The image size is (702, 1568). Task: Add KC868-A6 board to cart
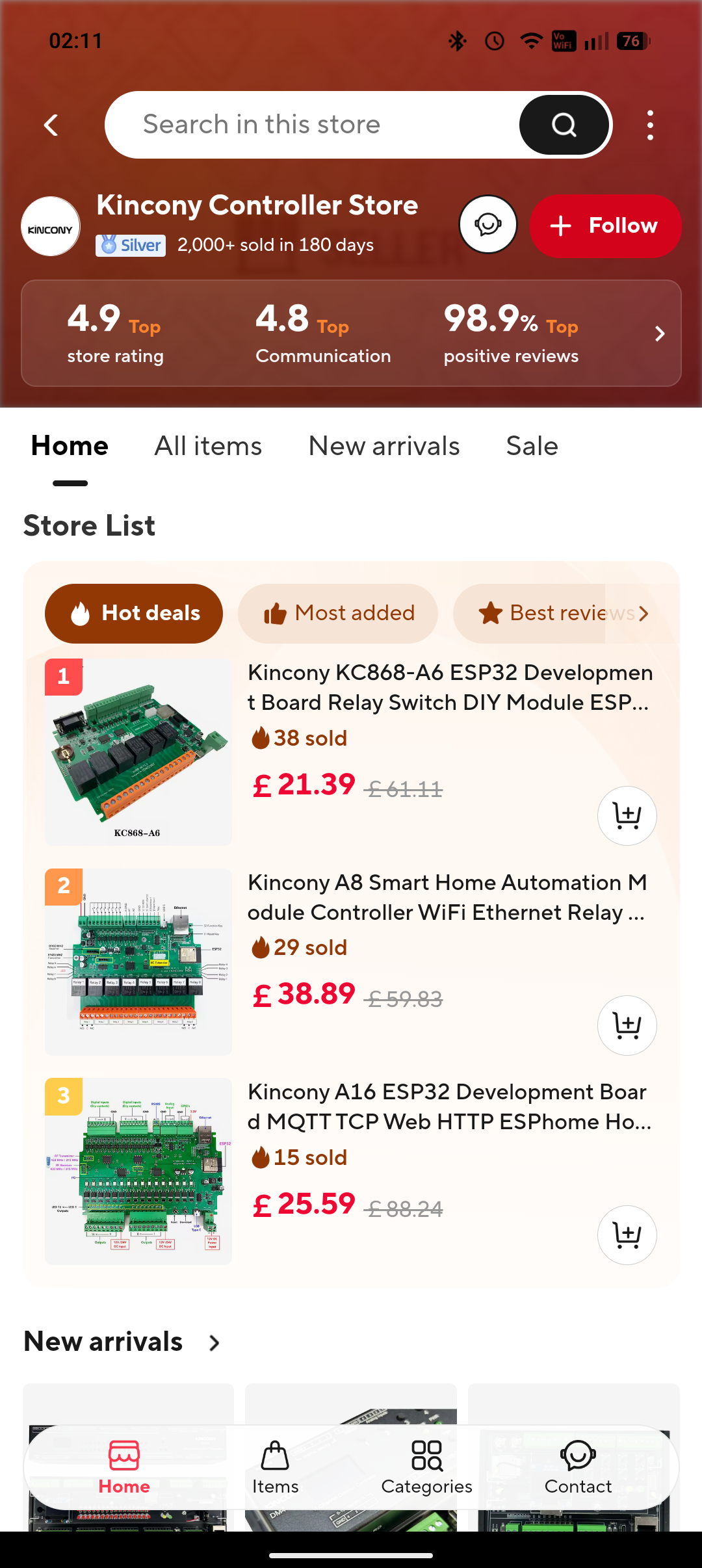coord(627,816)
